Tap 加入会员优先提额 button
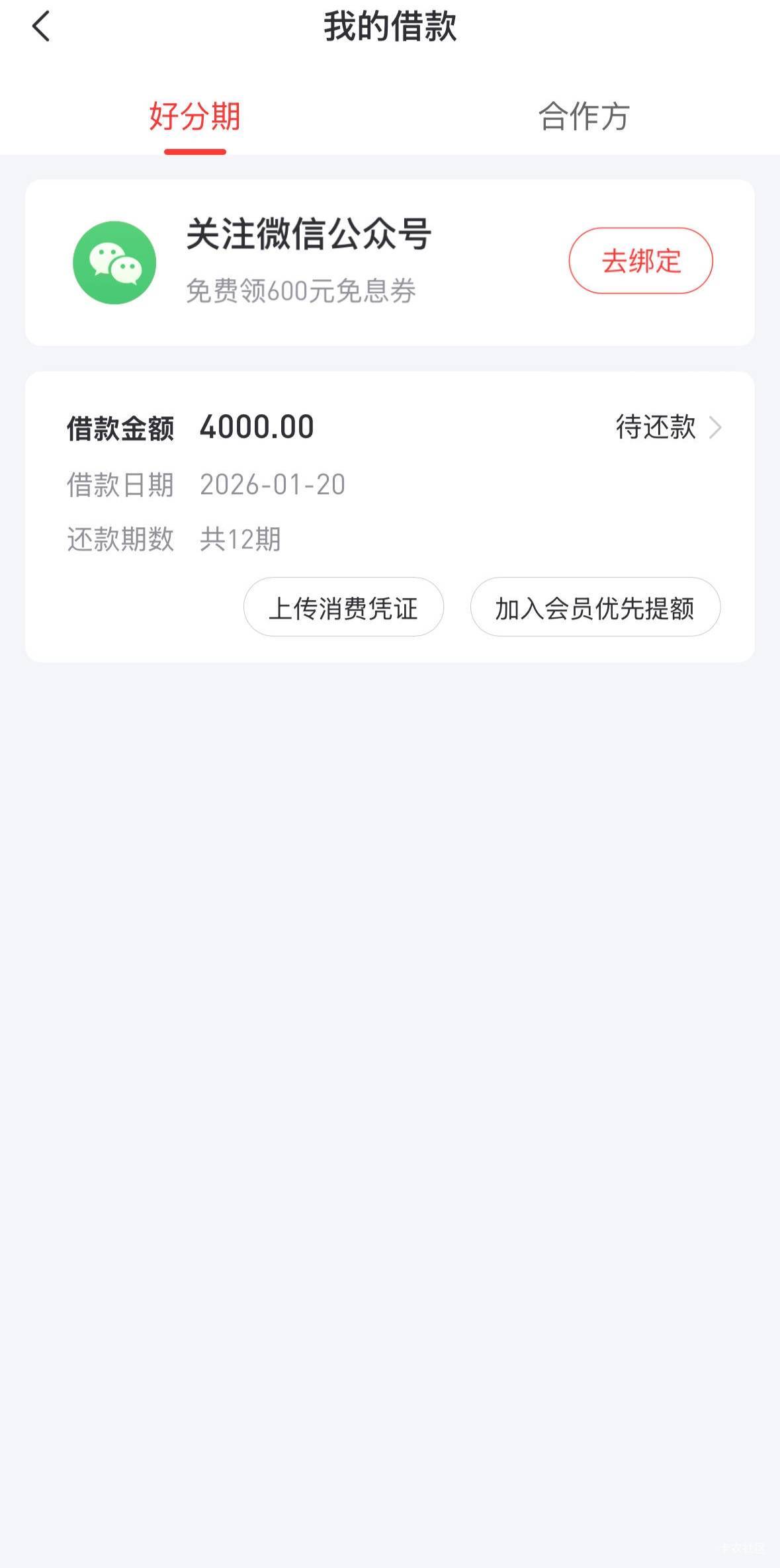The height and width of the screenshot is (1568, 780). [595, 607]
